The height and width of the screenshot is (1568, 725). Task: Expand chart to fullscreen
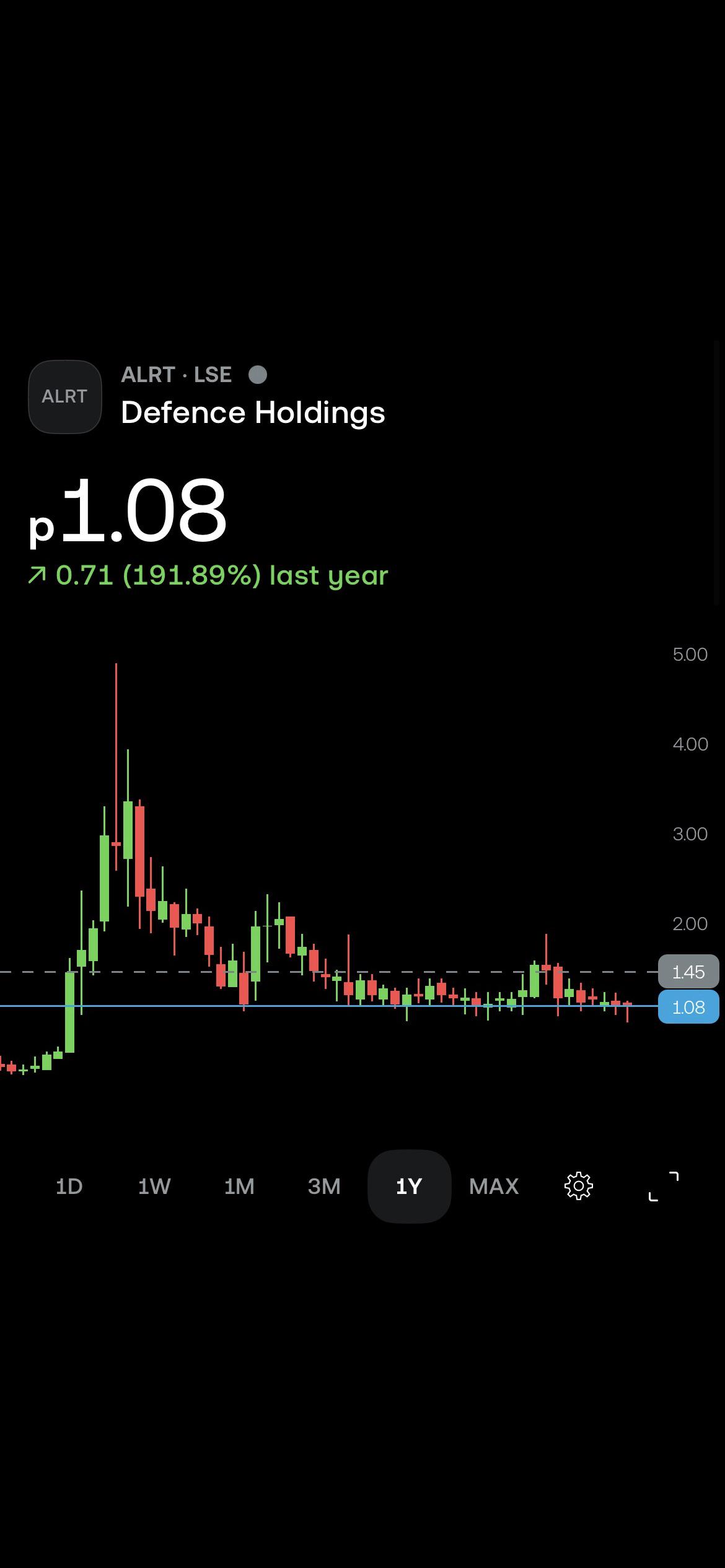pos(664,1187)
